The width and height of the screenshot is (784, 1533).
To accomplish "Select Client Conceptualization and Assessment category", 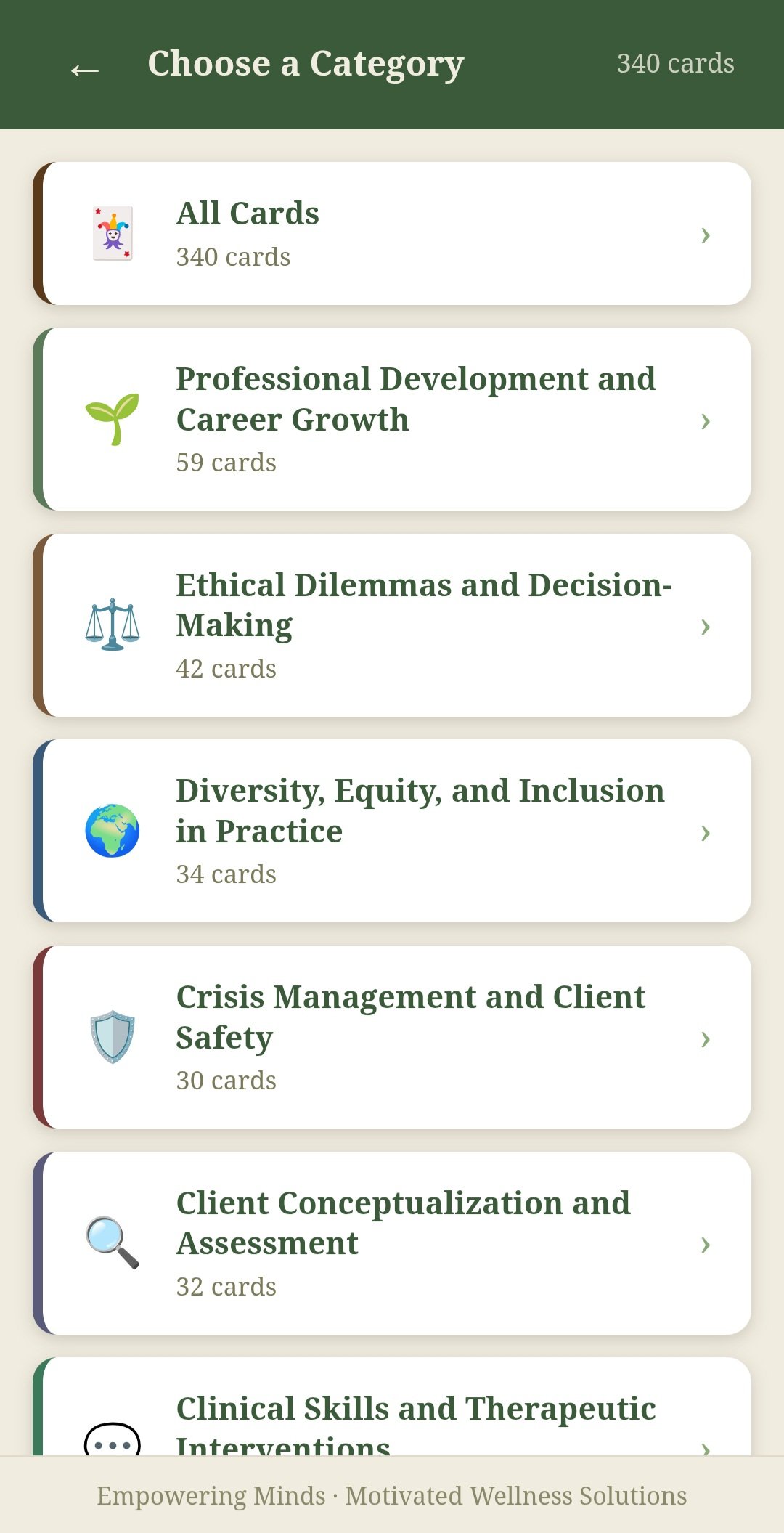I will (392, 1243).
